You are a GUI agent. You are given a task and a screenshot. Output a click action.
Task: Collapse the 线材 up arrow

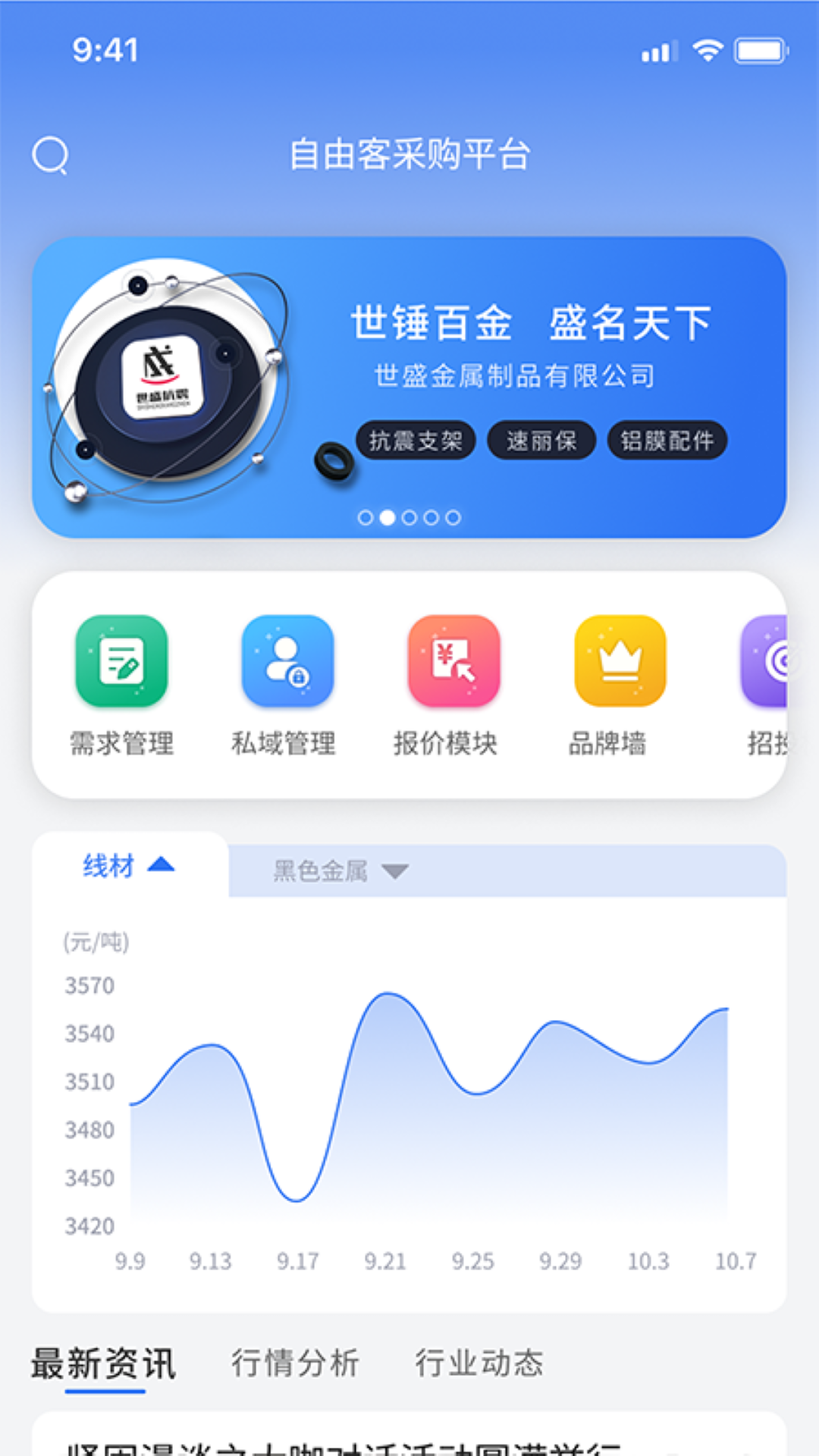pos(161,864)
